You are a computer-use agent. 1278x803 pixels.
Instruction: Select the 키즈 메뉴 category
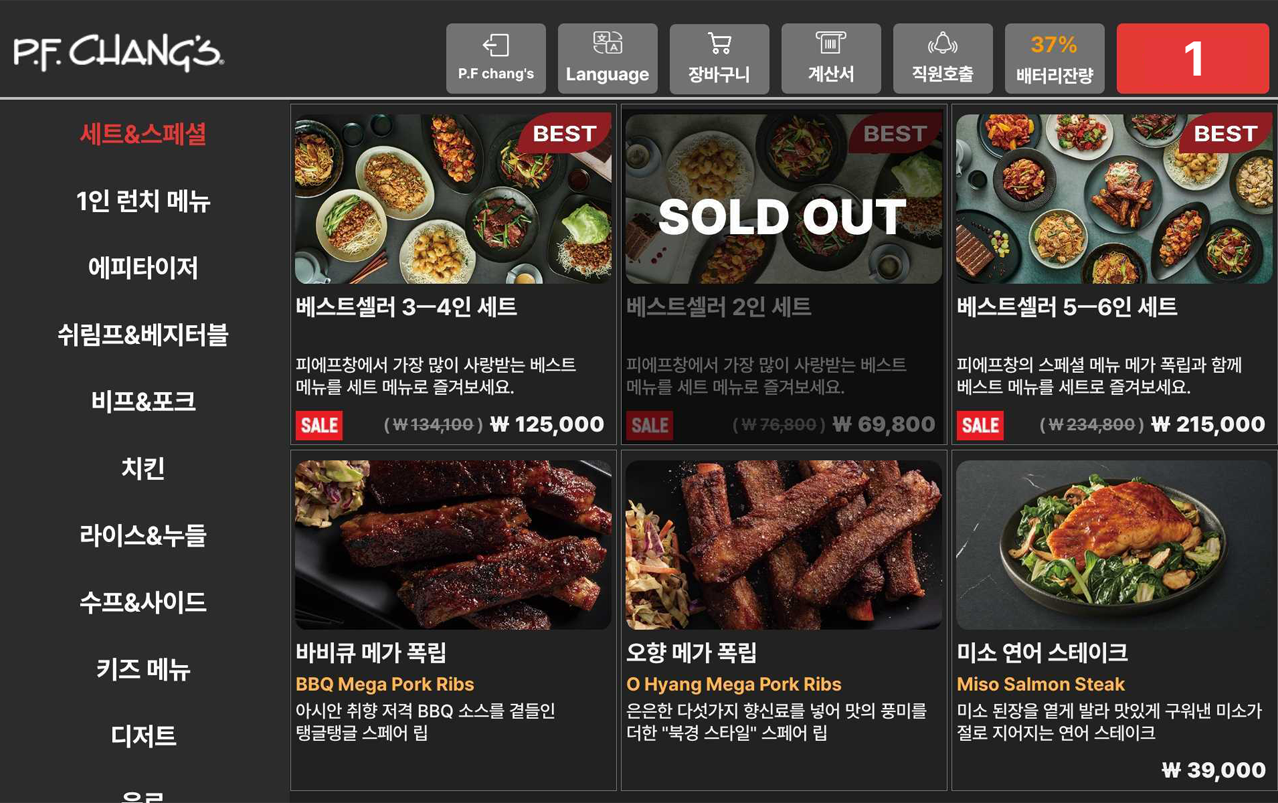point(143,669)
